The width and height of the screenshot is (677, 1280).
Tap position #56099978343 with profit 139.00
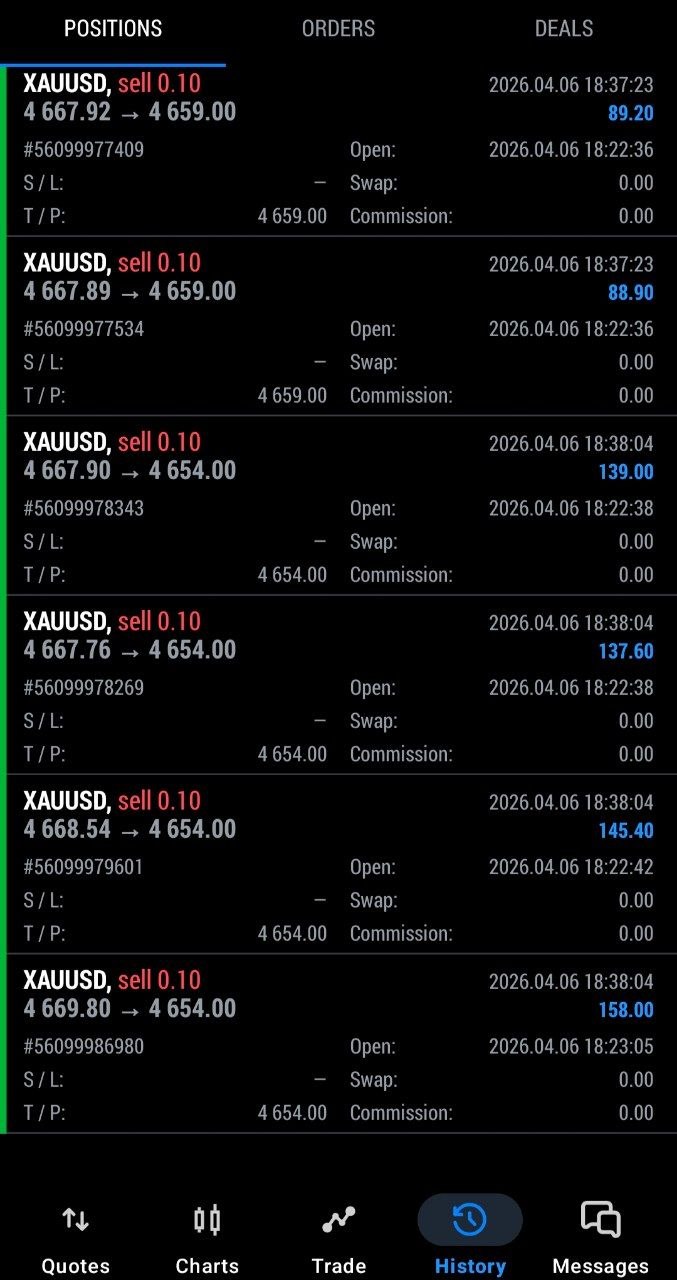point(338,507)
